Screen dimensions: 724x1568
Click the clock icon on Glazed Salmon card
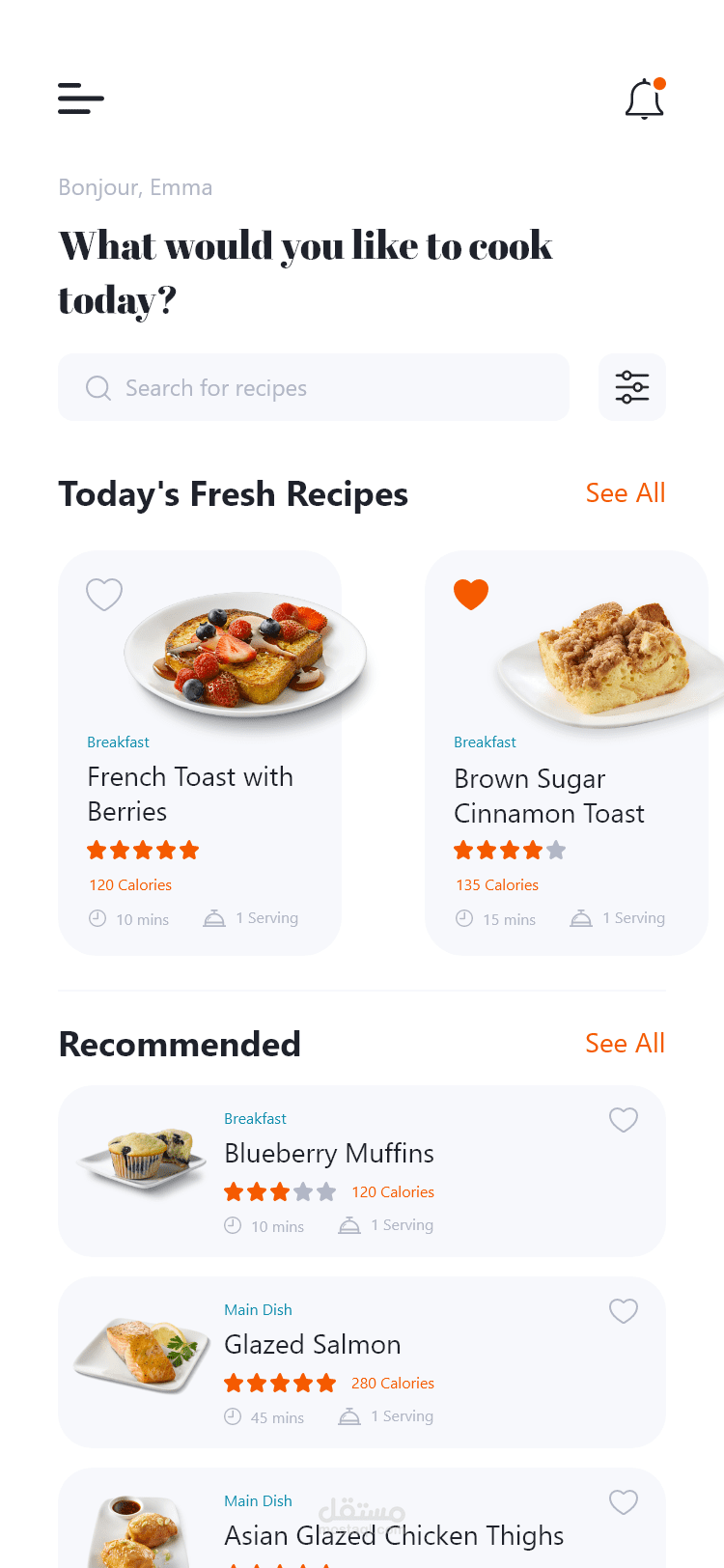point(233,1415)
